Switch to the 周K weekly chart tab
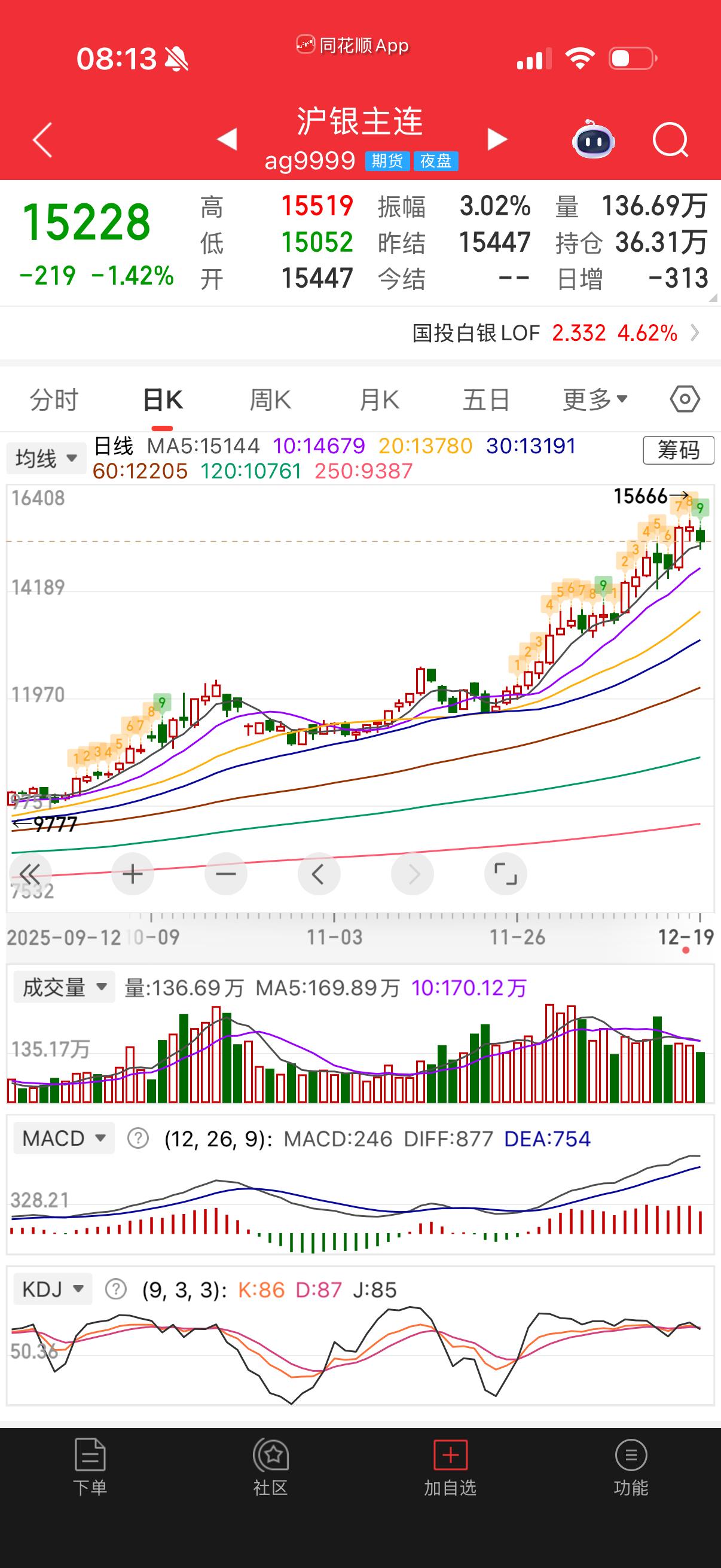This screenshot has width=721, height=1568. [270, 399]
